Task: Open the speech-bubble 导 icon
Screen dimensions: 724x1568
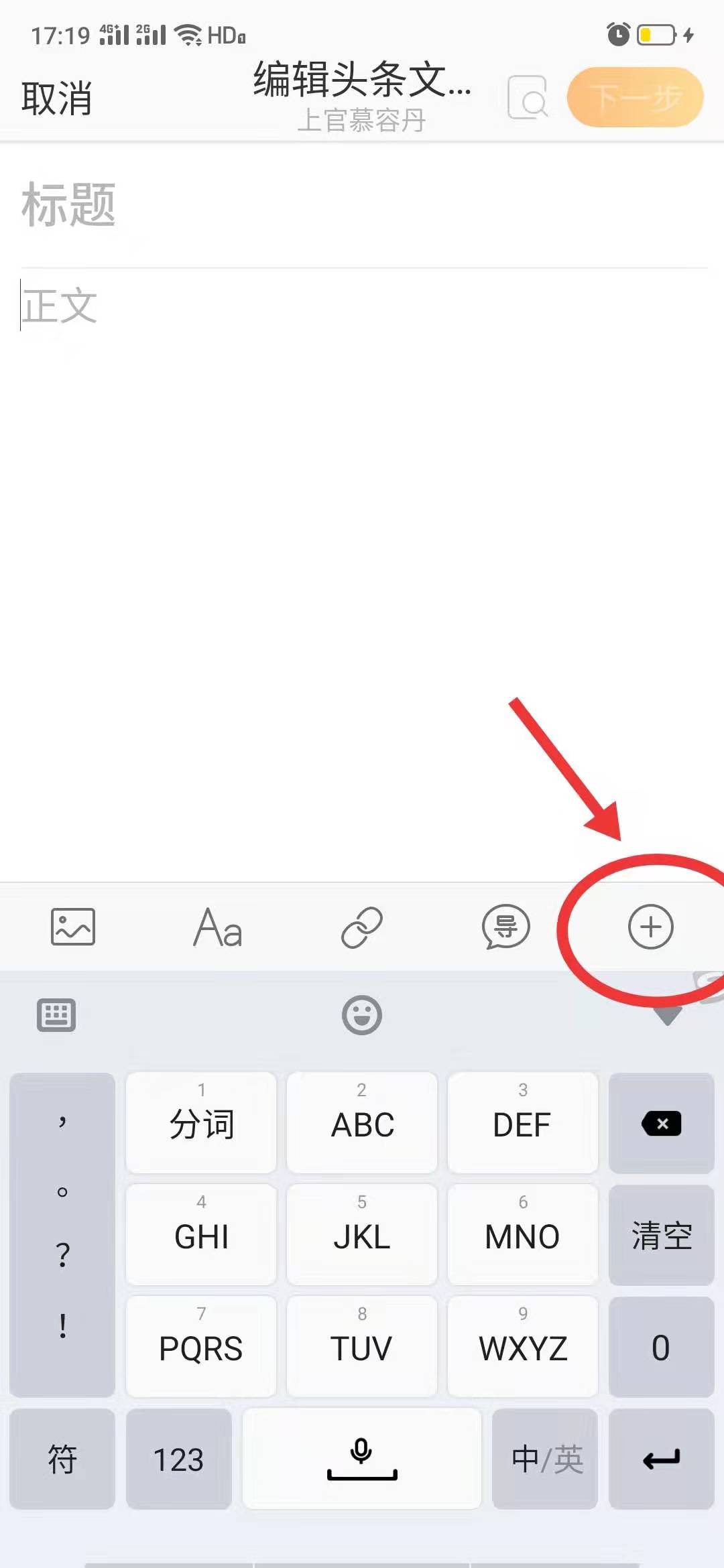Action: coord(506,927)
